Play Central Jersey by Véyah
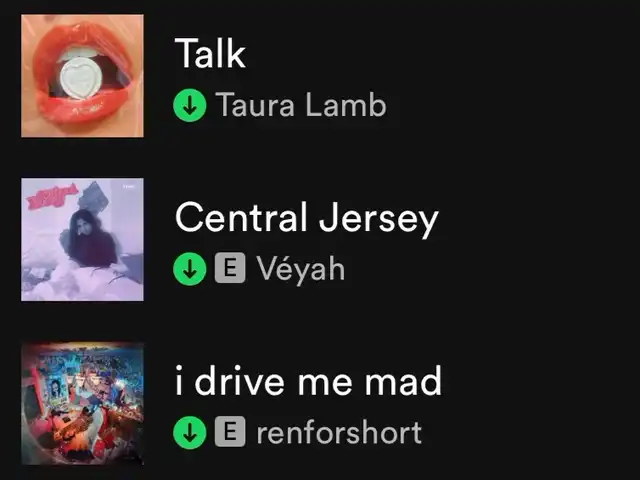 (x=306, y=218)
